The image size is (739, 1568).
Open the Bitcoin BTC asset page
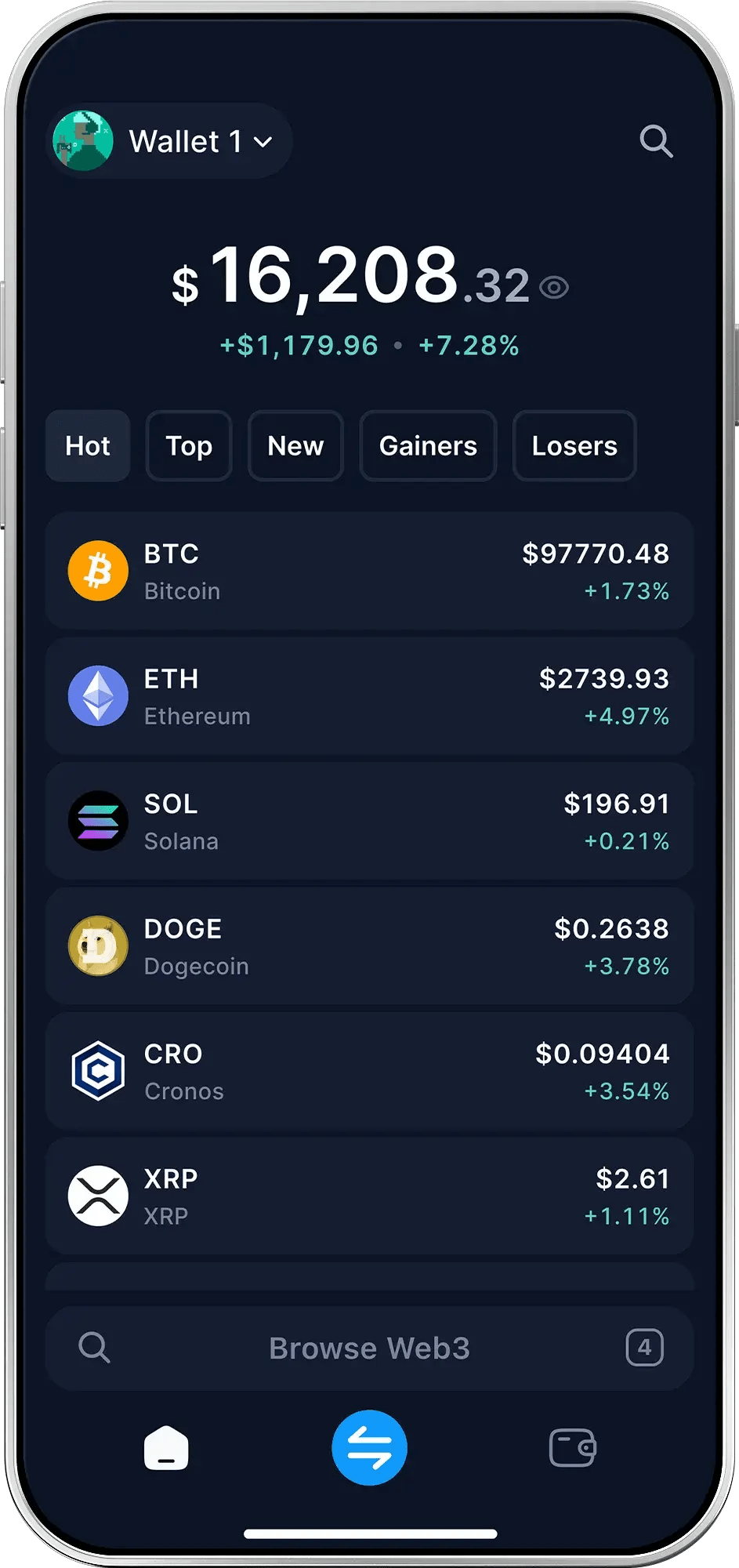(98, 570)
